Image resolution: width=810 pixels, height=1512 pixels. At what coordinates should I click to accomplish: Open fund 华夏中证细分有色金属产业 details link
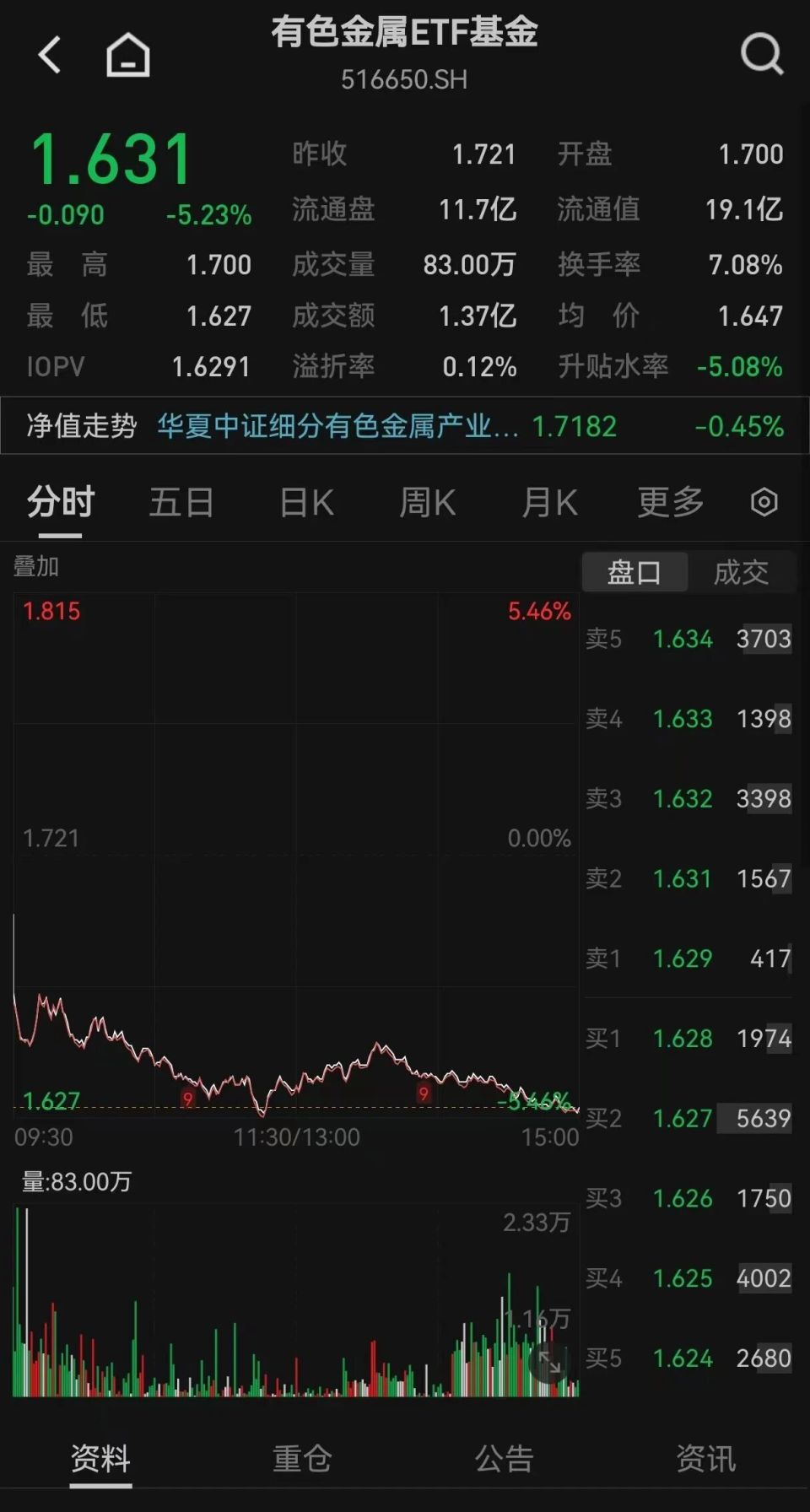[x=335, y=426]
